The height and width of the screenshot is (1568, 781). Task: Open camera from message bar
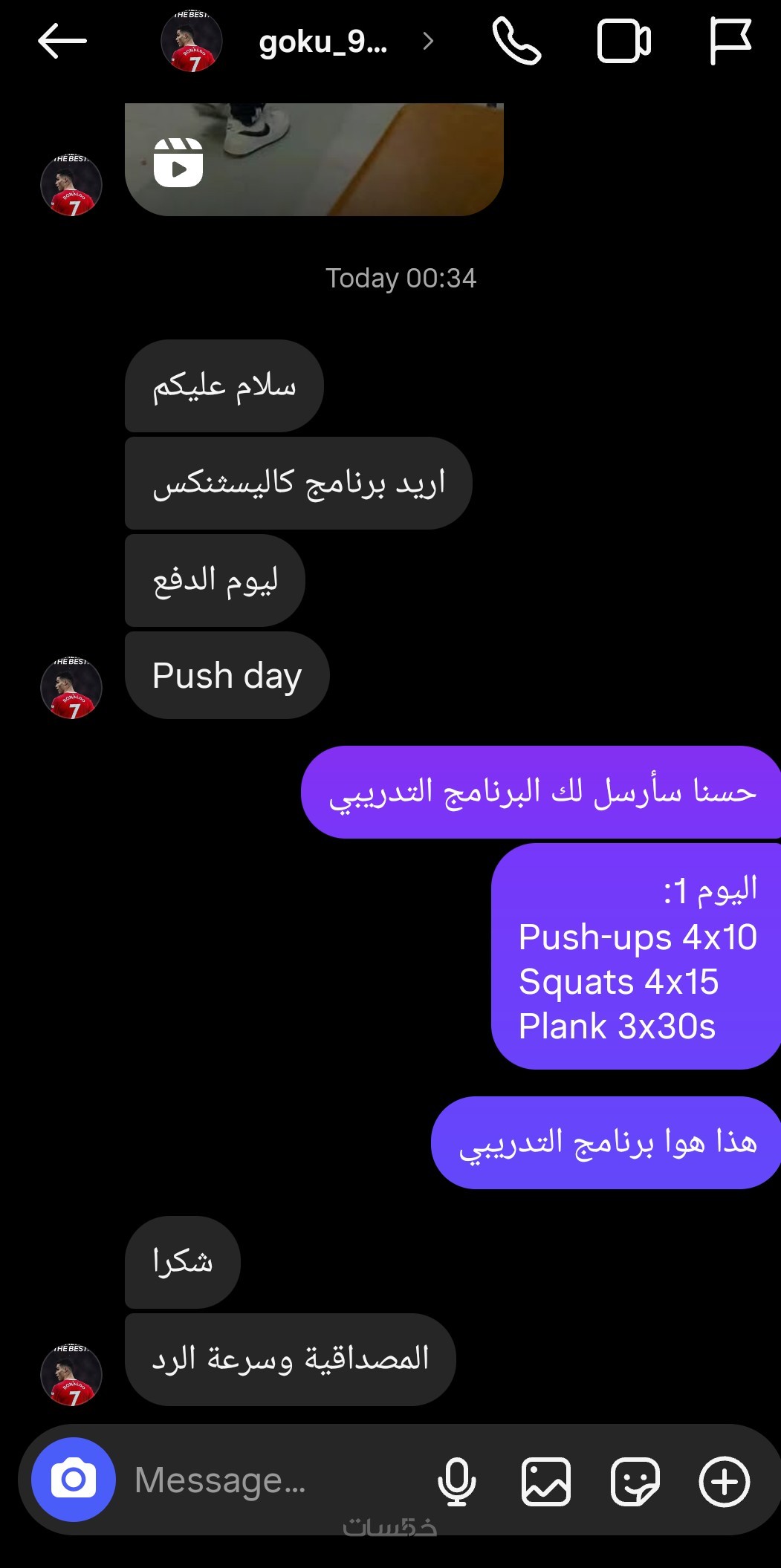pyautogui.click(x=73, y=1480)
